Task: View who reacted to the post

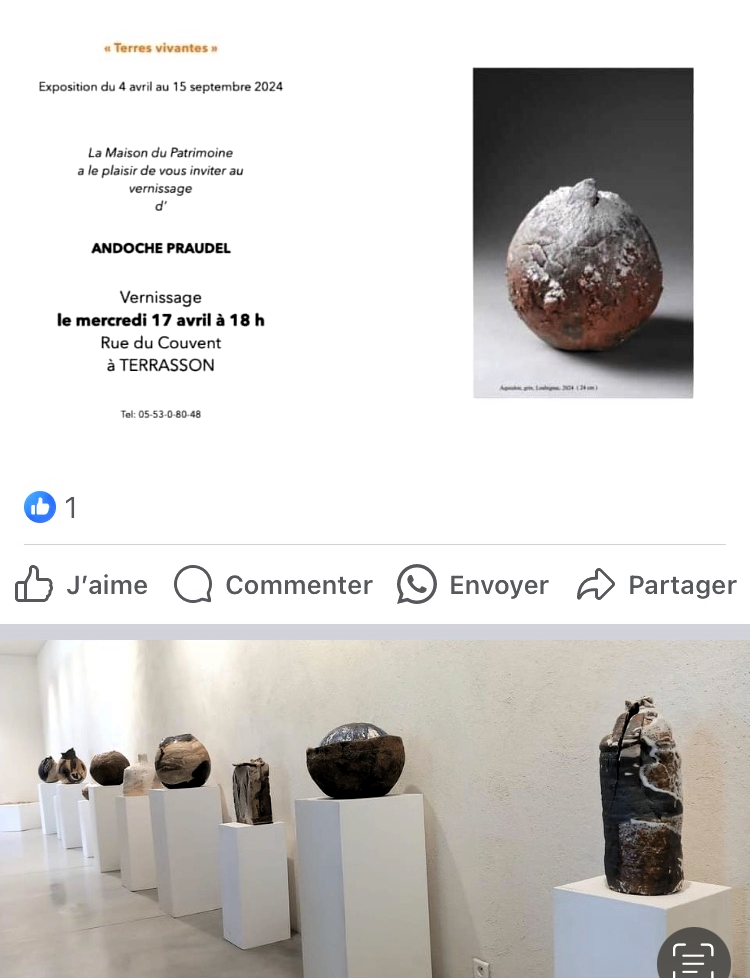Action: [x=50, y=508]
